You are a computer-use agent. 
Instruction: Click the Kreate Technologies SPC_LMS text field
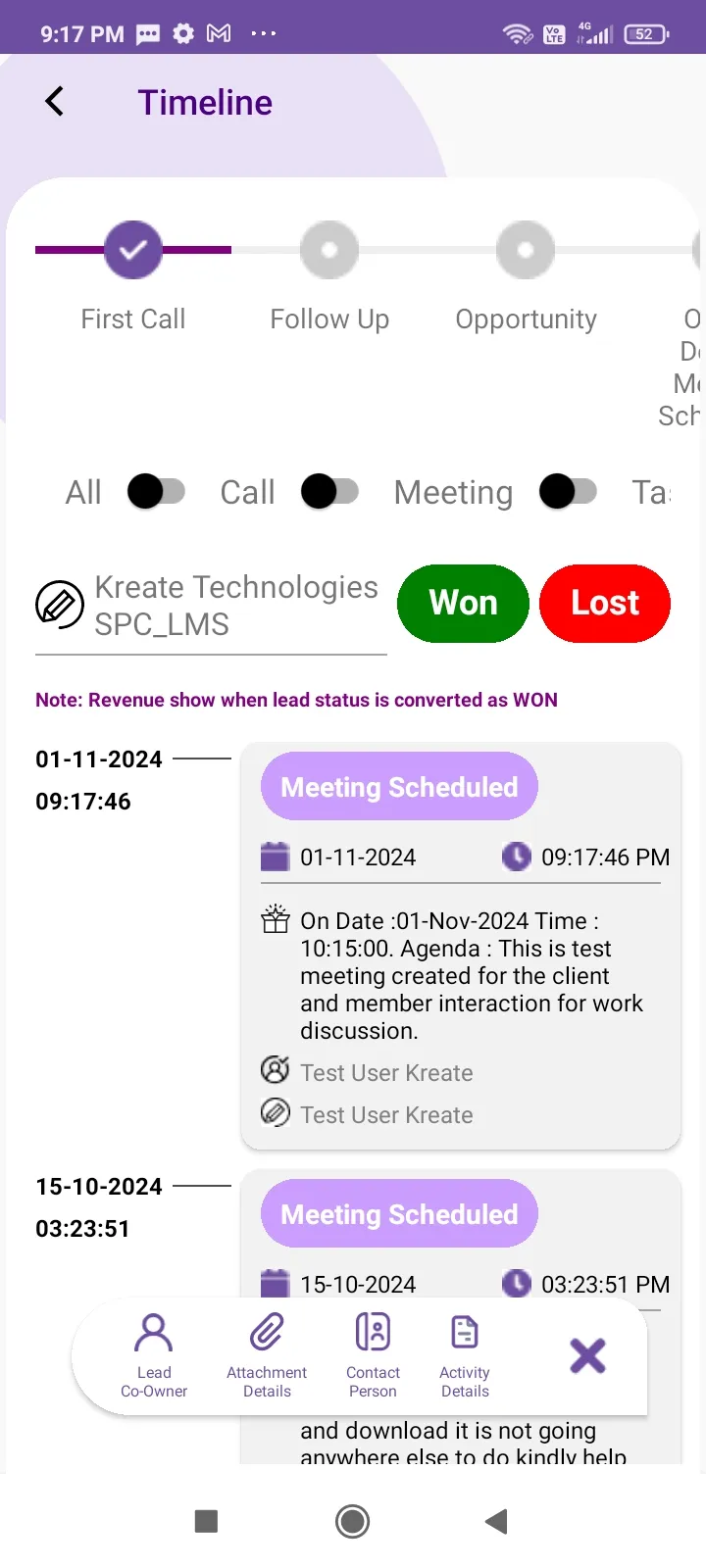[235, 605]
